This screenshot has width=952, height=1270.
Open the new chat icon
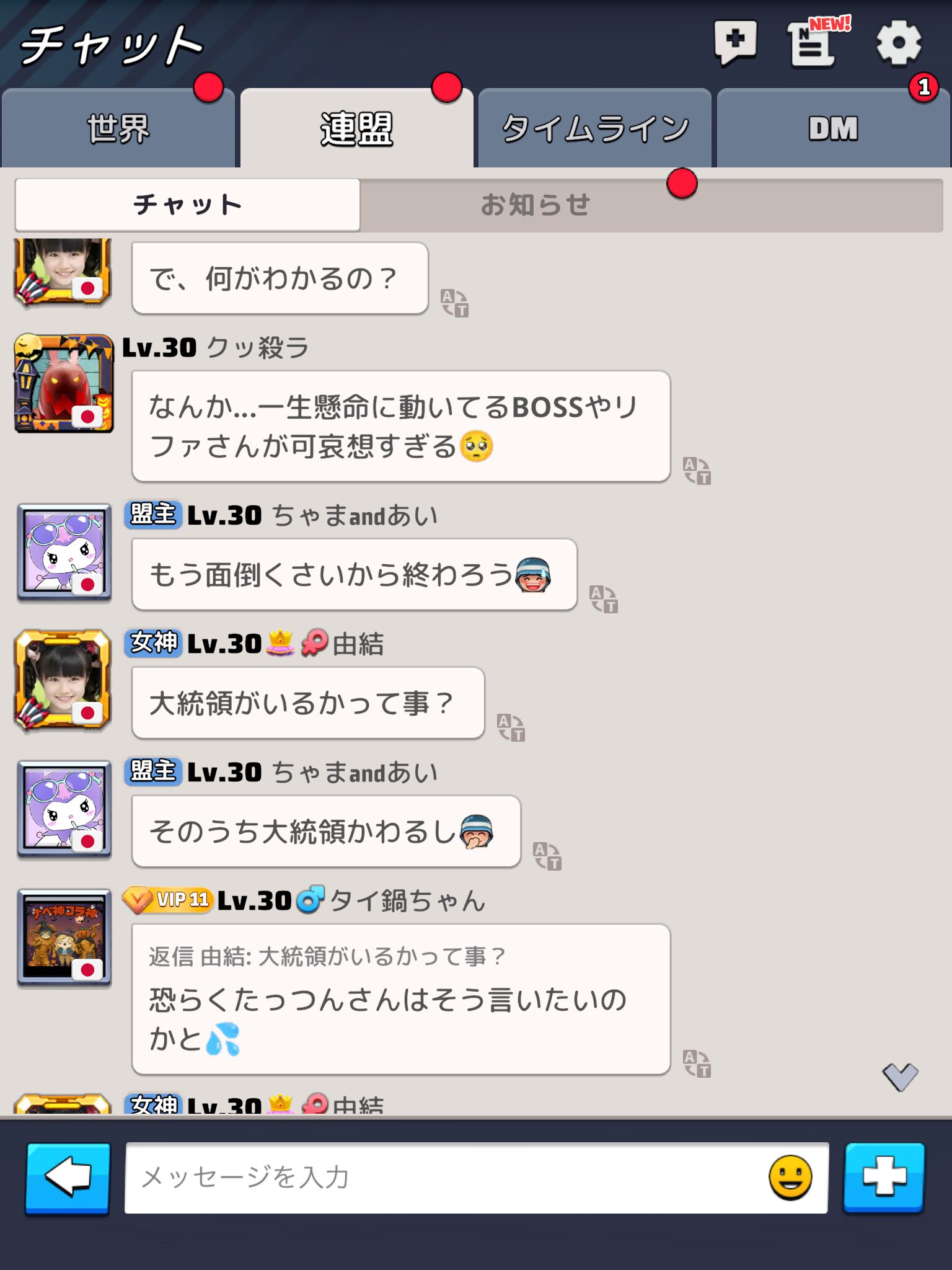735,42
